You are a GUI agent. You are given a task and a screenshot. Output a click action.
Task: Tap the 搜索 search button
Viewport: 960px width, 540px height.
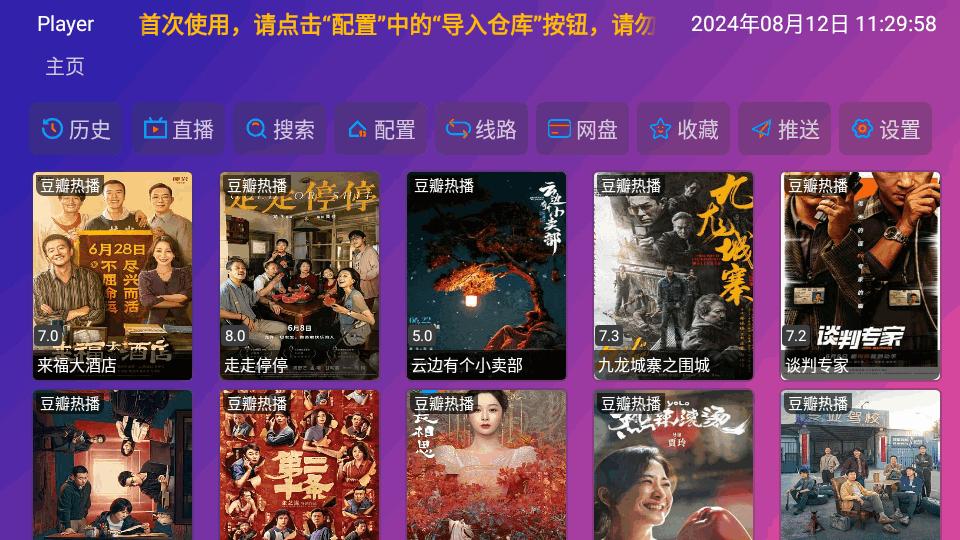pos(280,129)
